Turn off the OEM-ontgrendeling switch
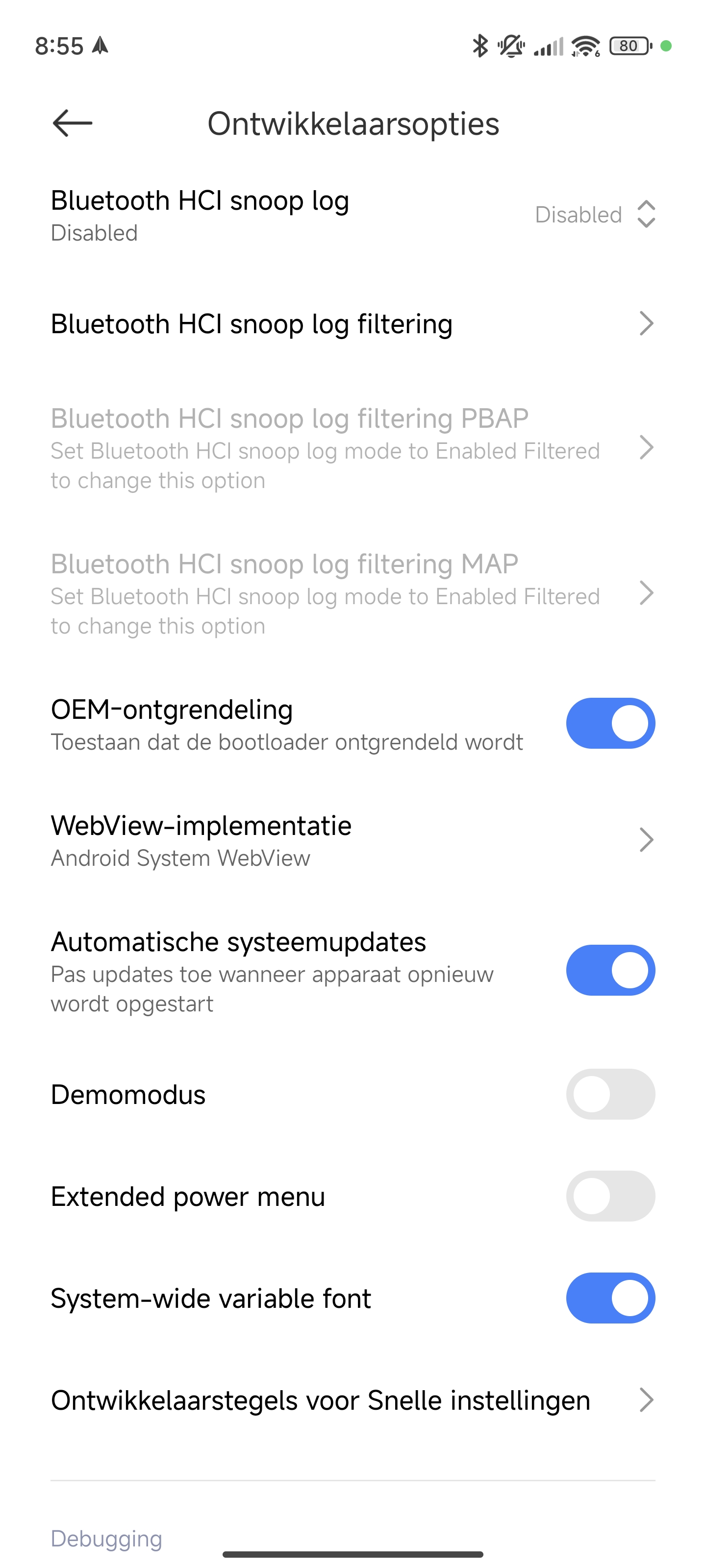Viewport: 706px width, 1568px height. click(610, 723)
